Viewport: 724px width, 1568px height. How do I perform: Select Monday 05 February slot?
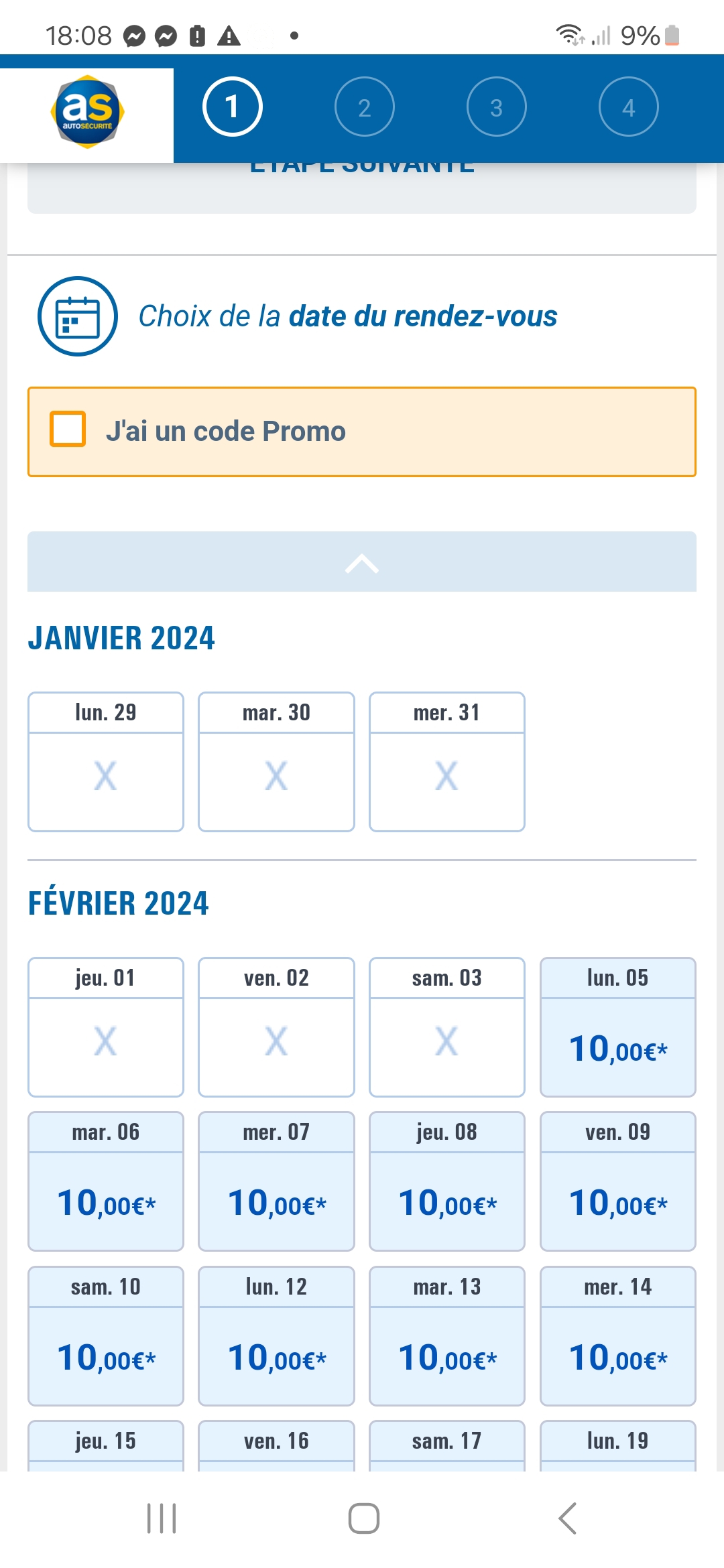(x=617, y=1027)
